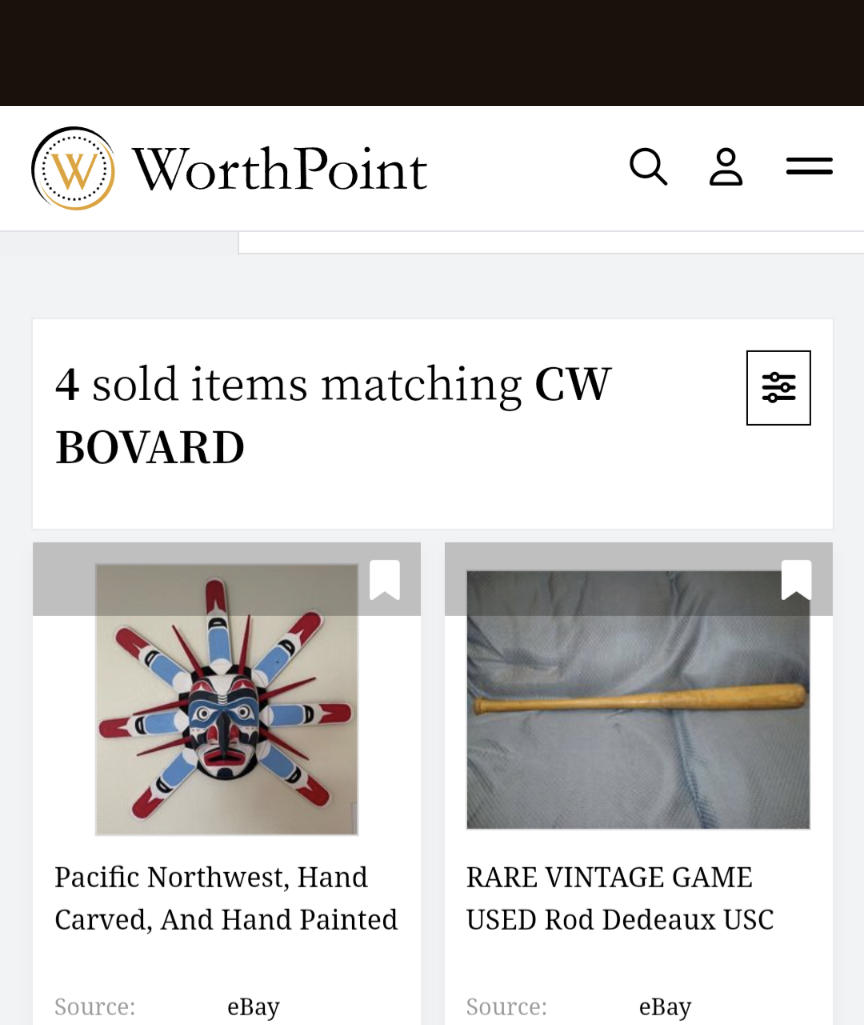
Task: Open the filter options for sold items
Action: (x=778, y=388)
